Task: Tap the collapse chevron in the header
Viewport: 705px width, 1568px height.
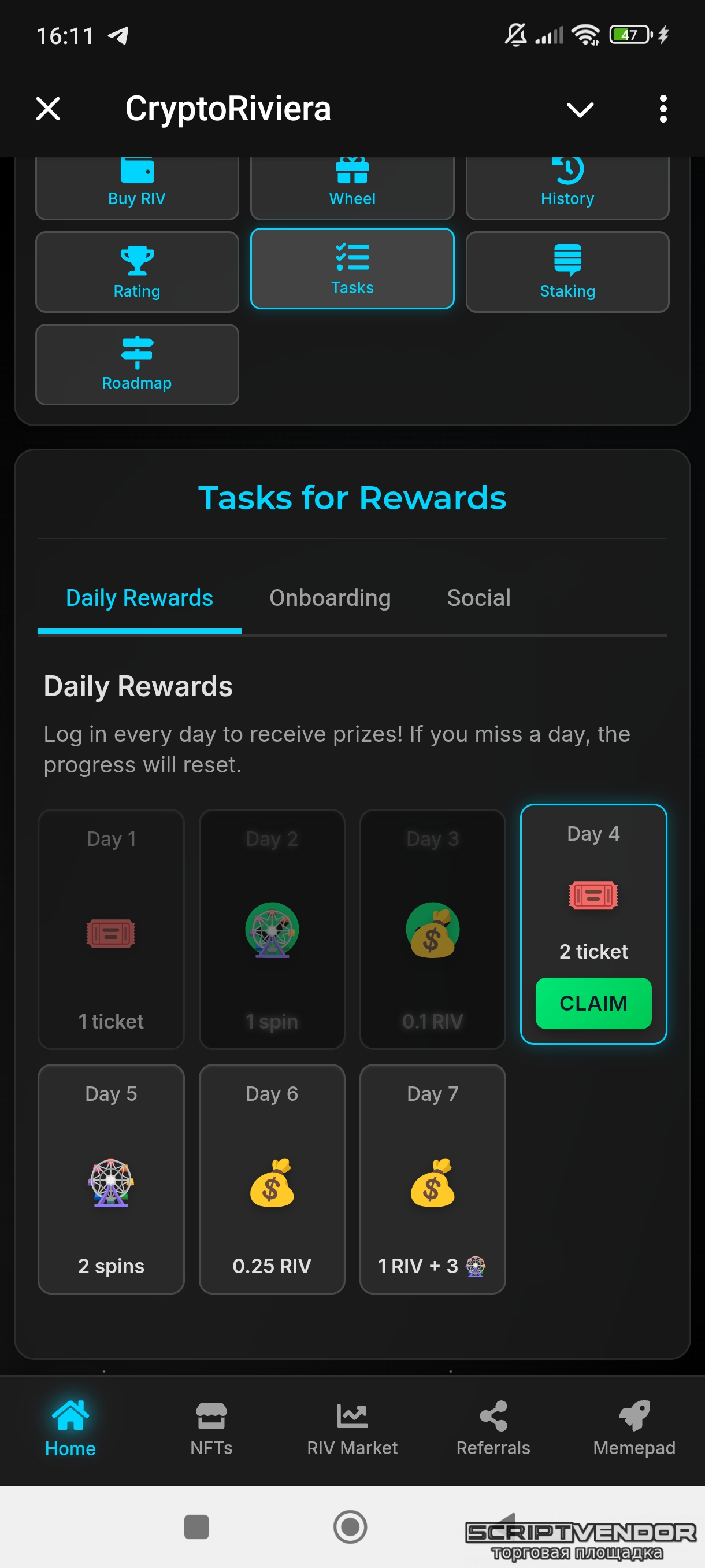Action: pos(580,110)
